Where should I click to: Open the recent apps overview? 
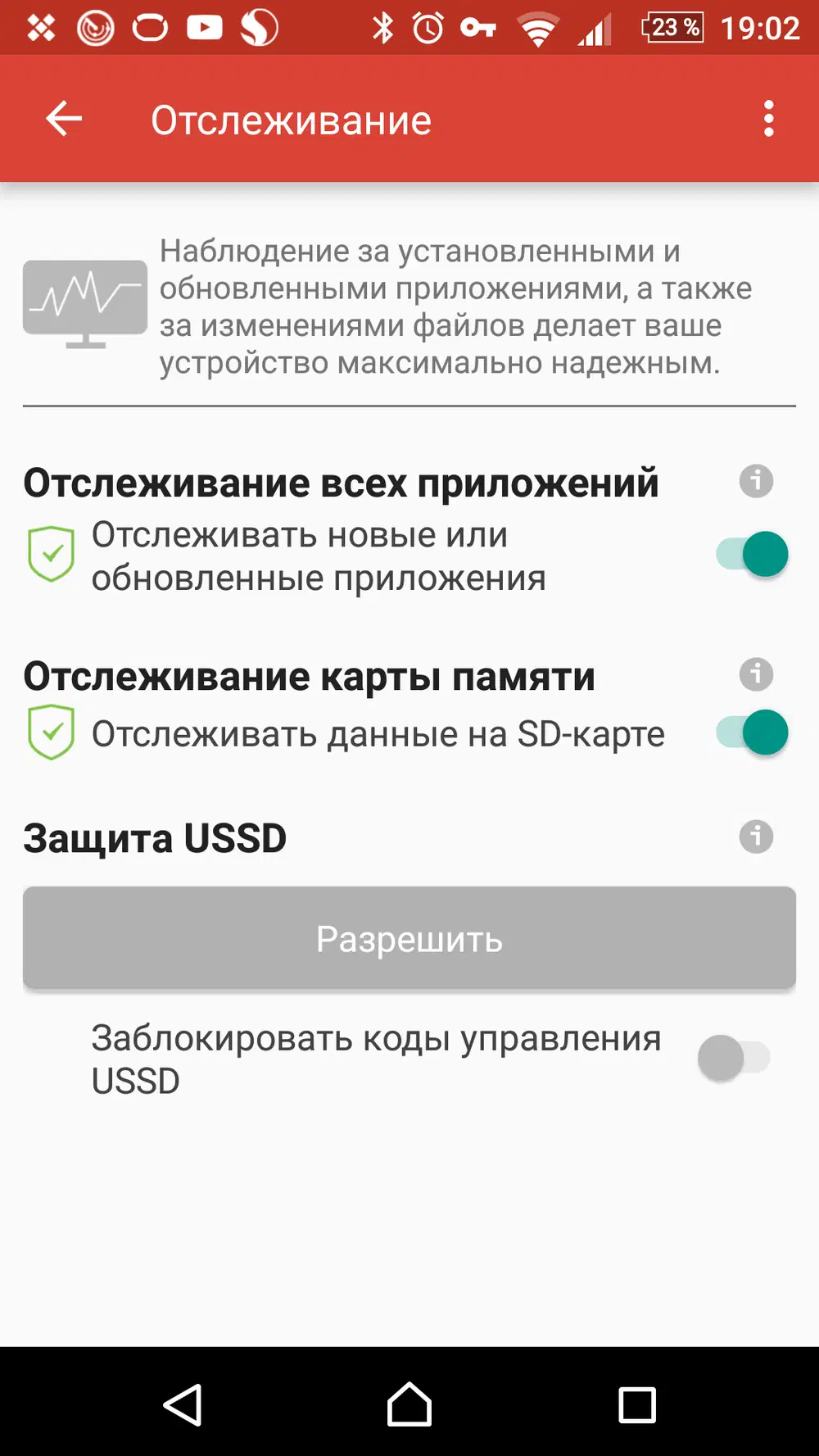click(x=637, y=1405)
